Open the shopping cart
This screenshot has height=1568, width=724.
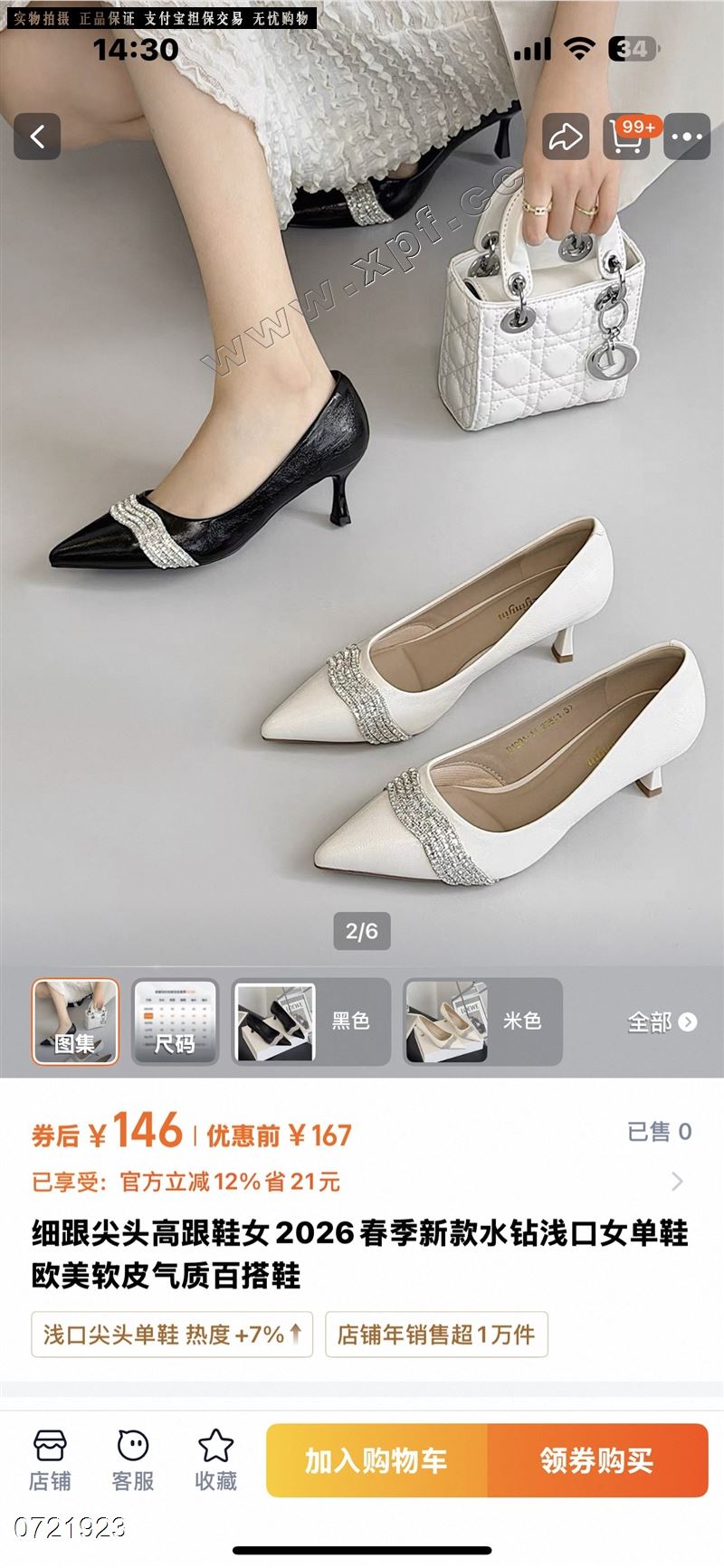[628, 137]
